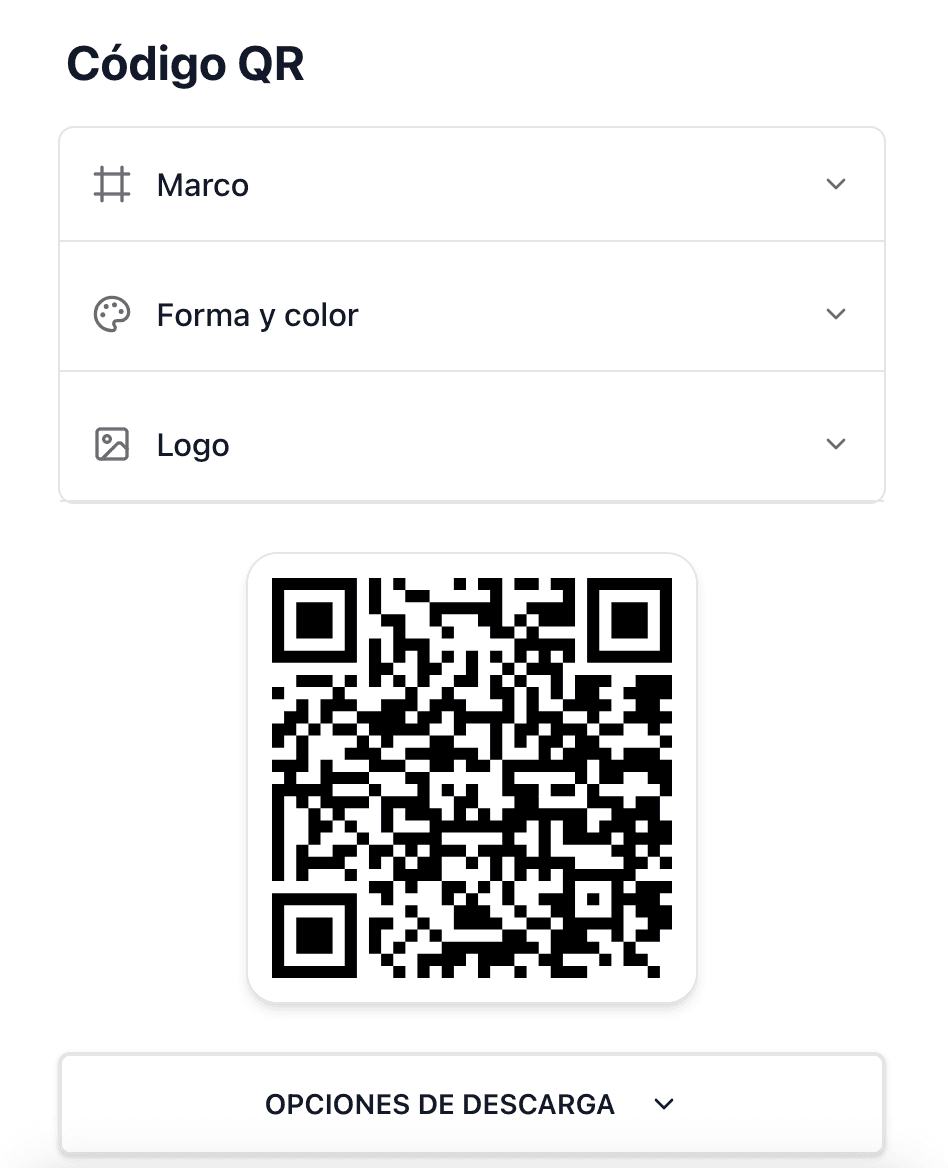Screen dimensions: 948x1168
Task: Click the palette icon beside Forma y color
Action: pyautogui.click(x=111, y=314)
